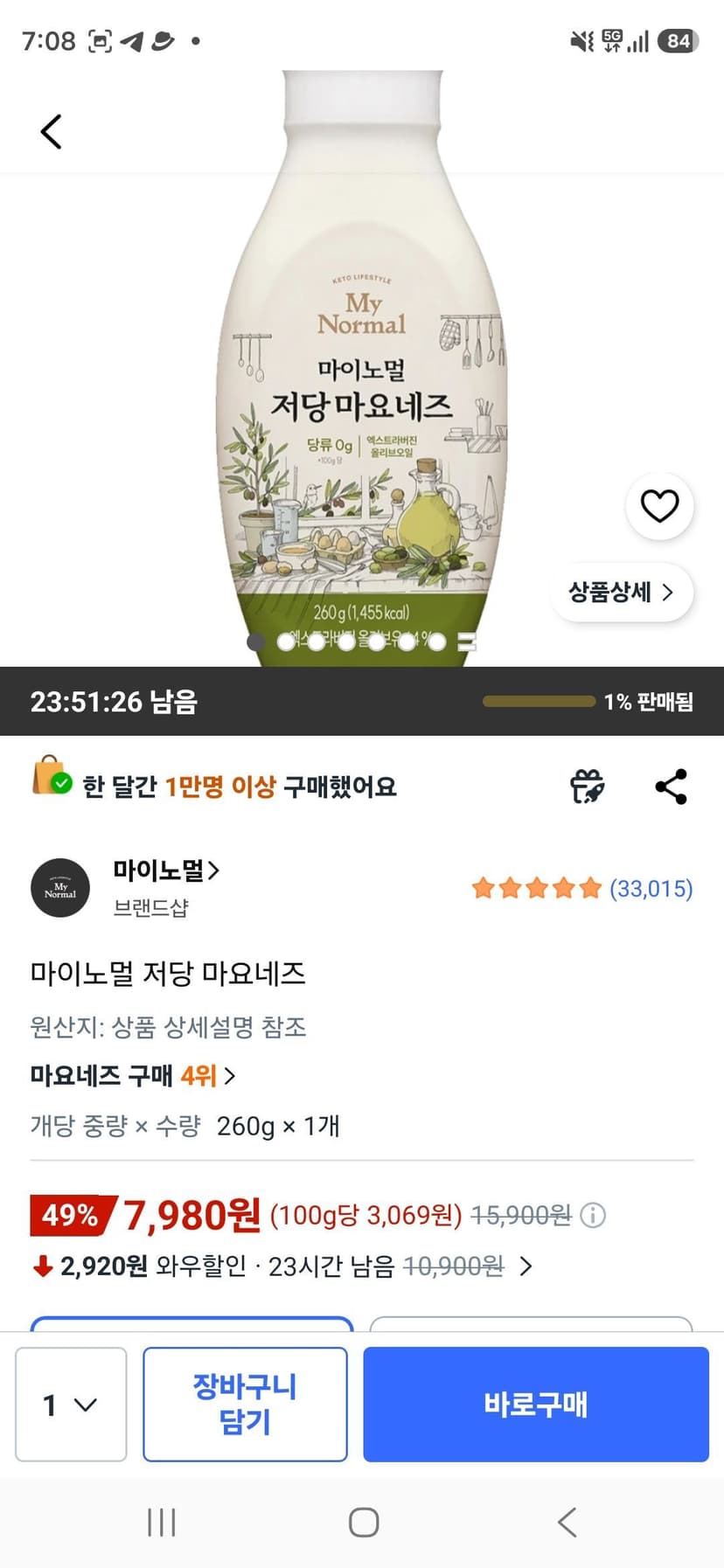Go to the system home screen
The width and height of the screenshot is (724, 1568).
click(364, 1522)
